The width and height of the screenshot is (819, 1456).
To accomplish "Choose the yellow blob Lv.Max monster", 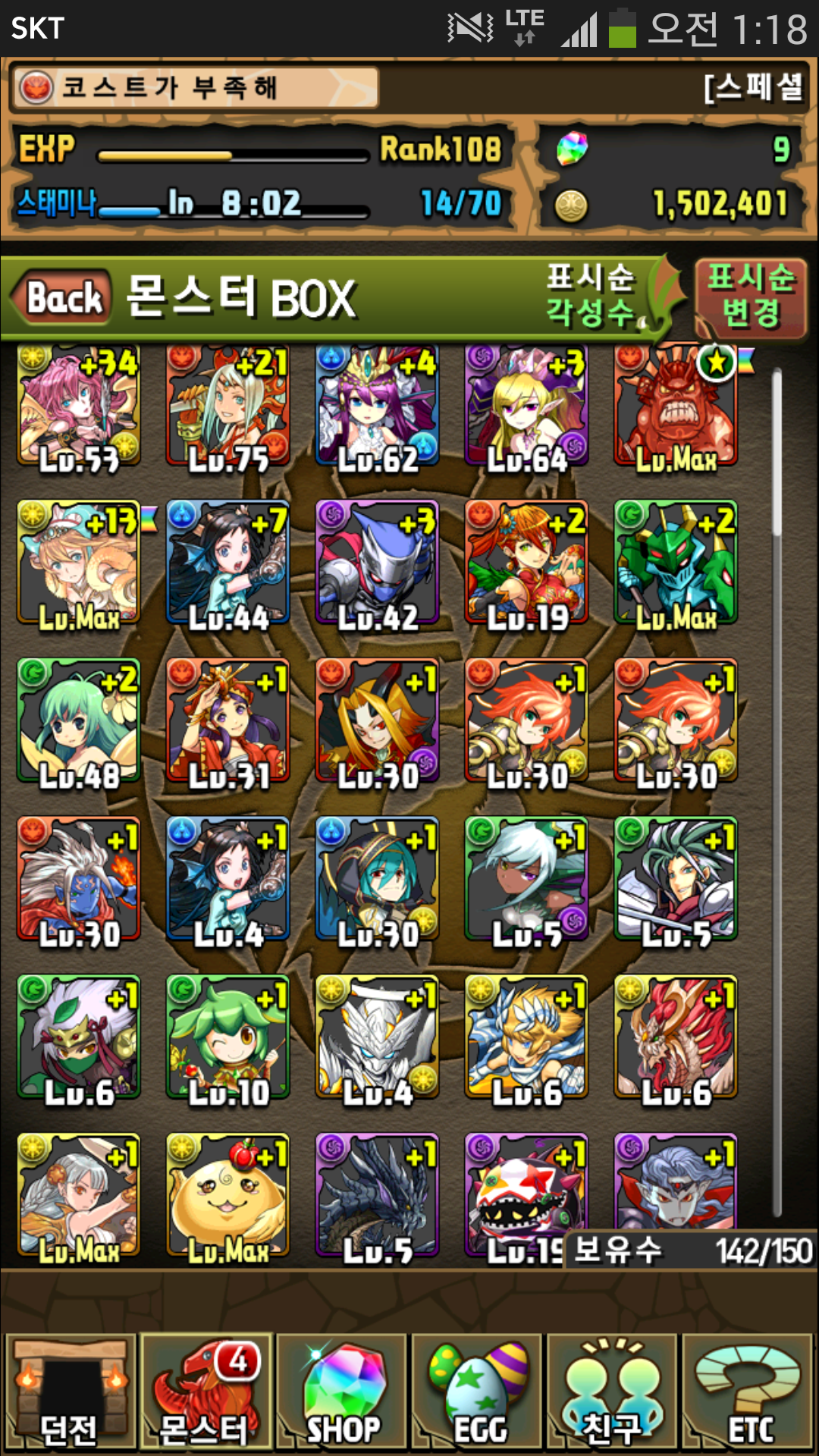I will pos(227,1195).
